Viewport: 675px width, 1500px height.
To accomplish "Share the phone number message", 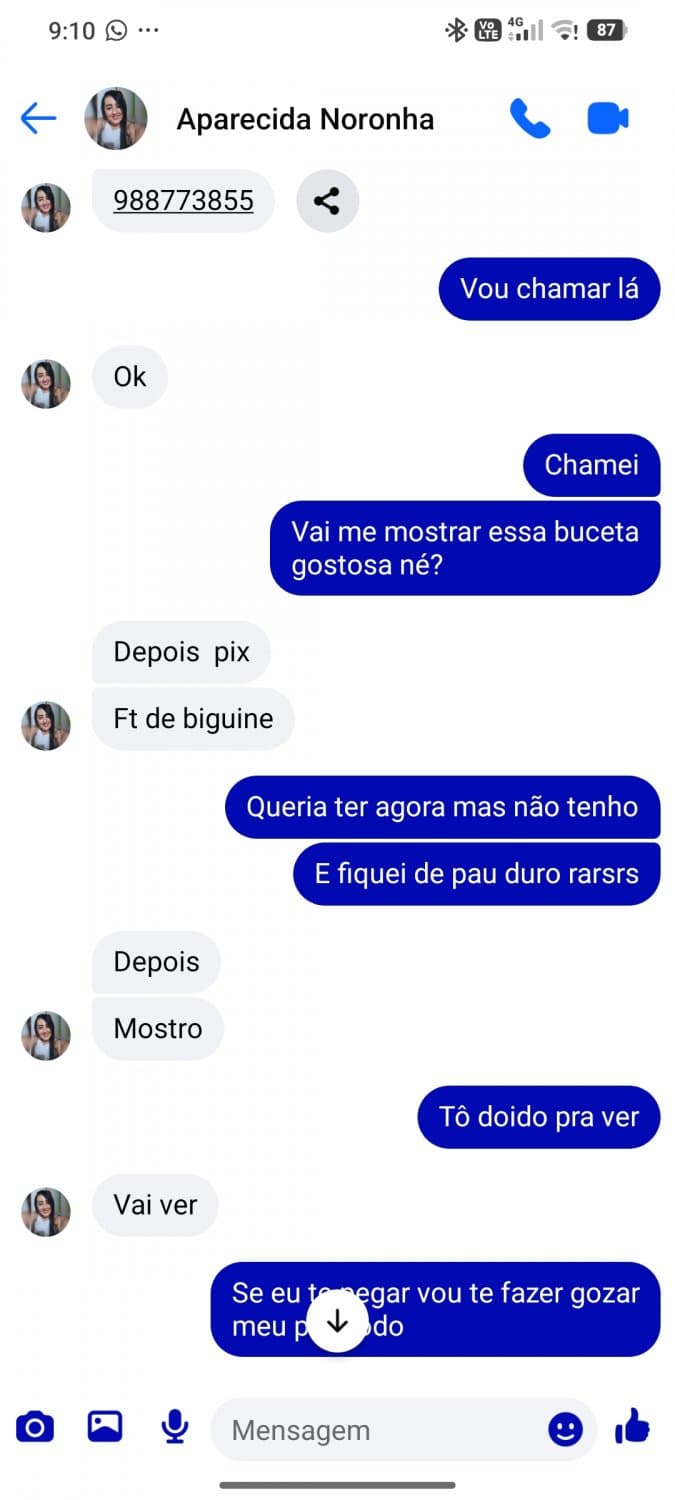I will tap(327, 201).
